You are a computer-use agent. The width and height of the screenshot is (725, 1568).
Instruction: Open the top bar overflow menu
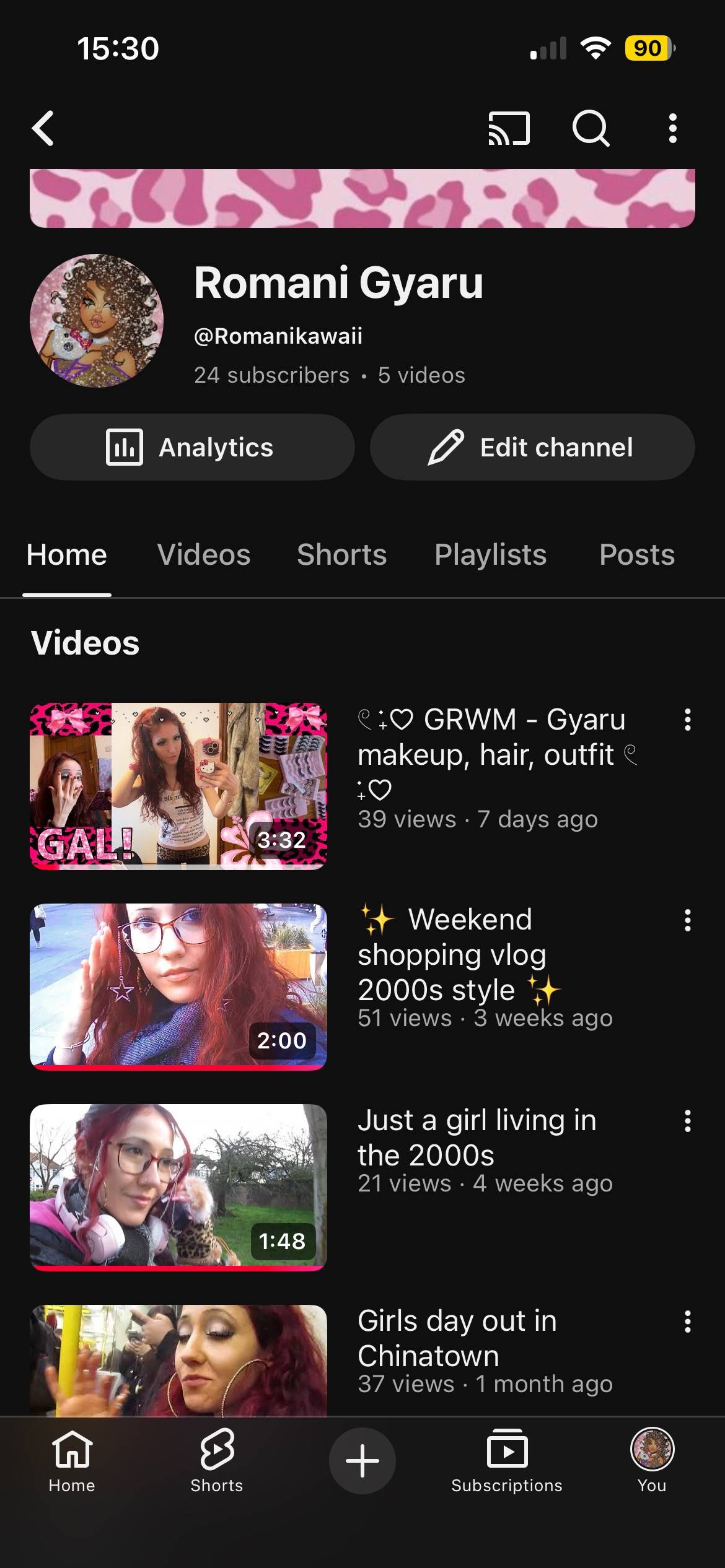pyautogui.click(x=672, y=128)
